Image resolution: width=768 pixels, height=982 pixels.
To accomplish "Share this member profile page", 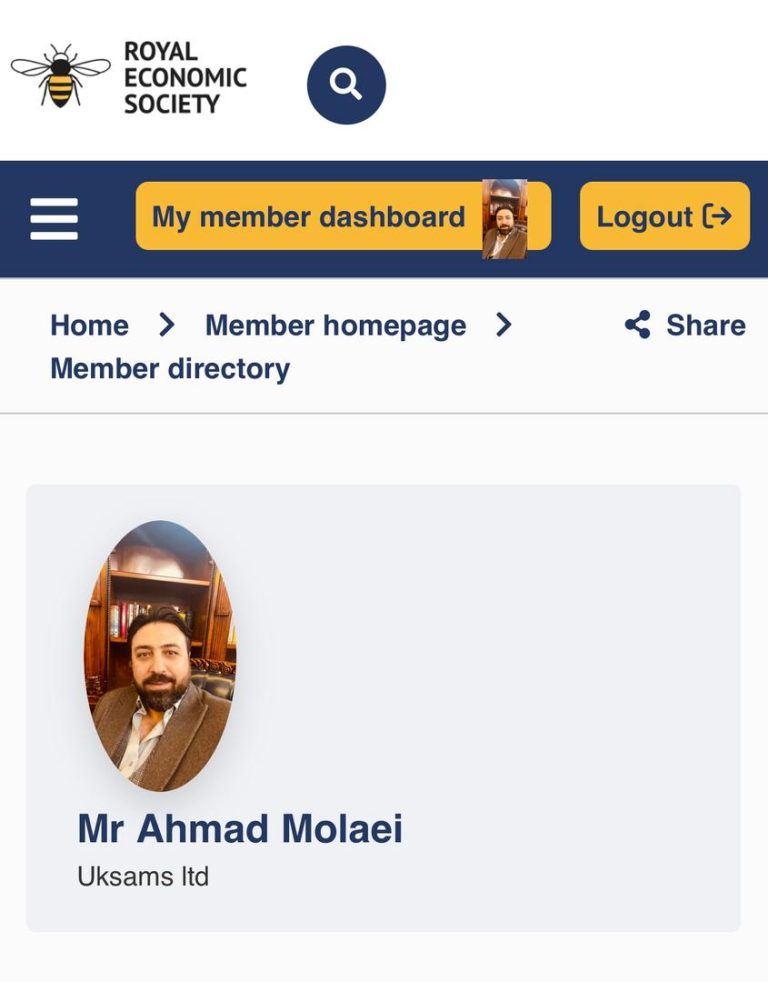I will (685, 325).
